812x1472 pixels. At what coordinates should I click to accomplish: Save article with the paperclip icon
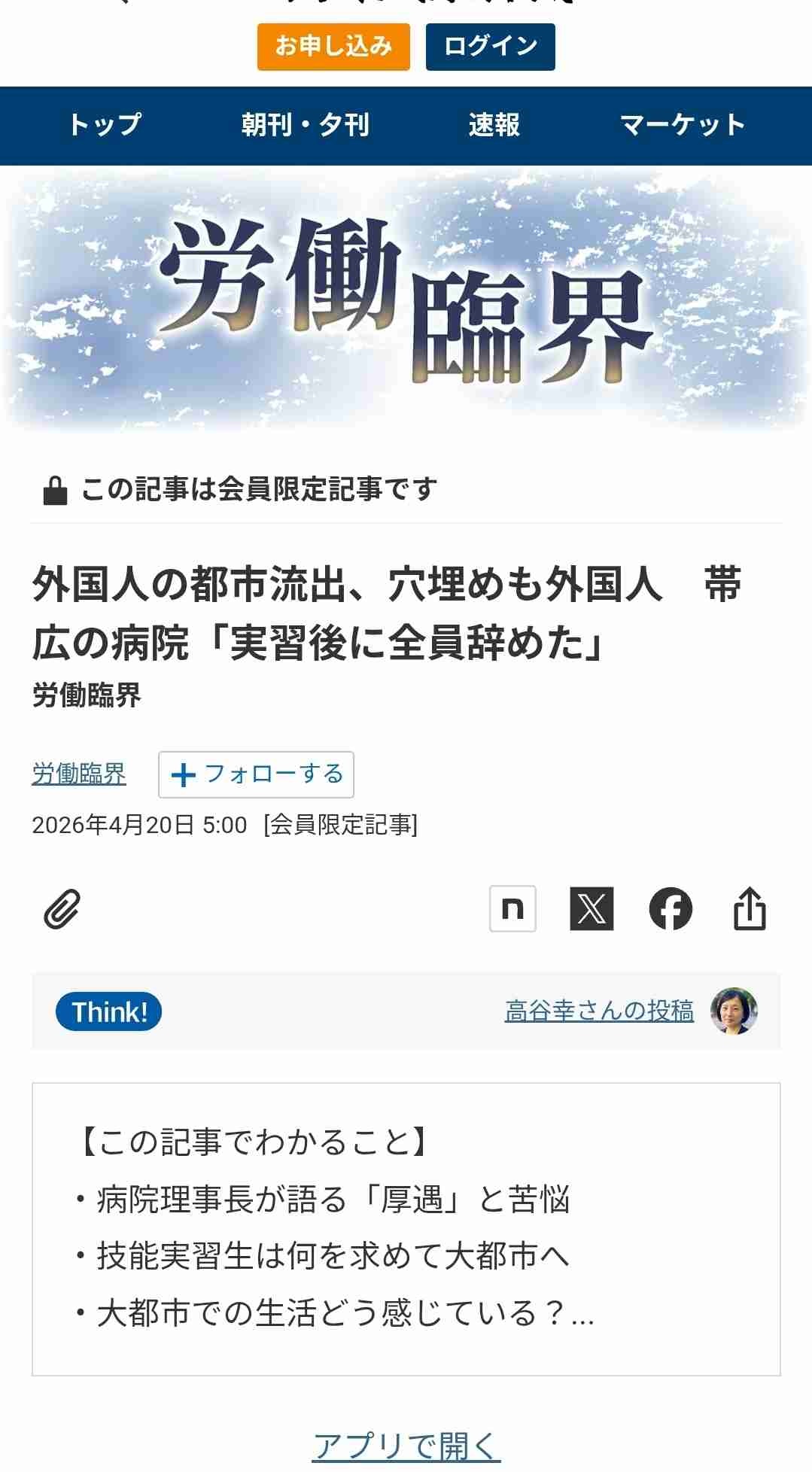click(x=62, y=909)
